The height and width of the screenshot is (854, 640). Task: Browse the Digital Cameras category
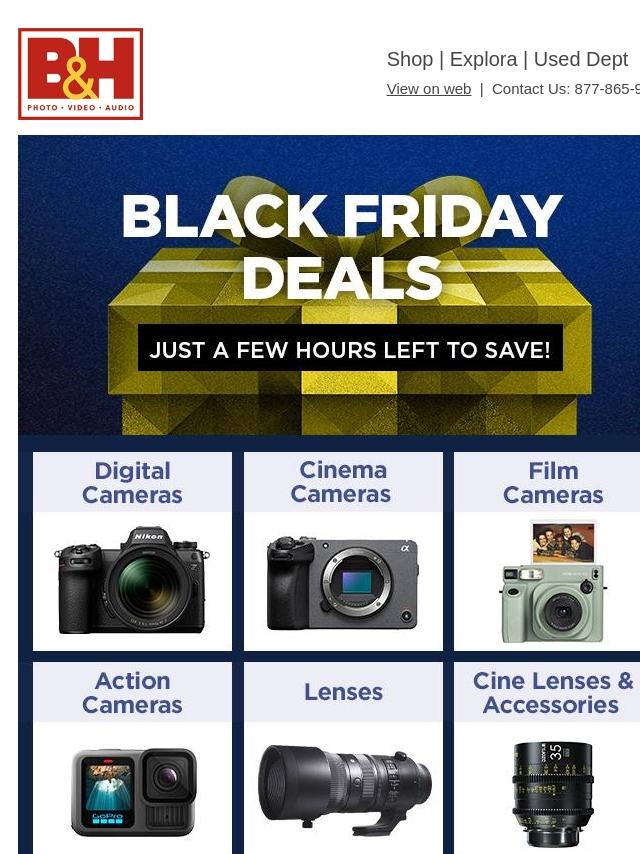click(132, 551)
